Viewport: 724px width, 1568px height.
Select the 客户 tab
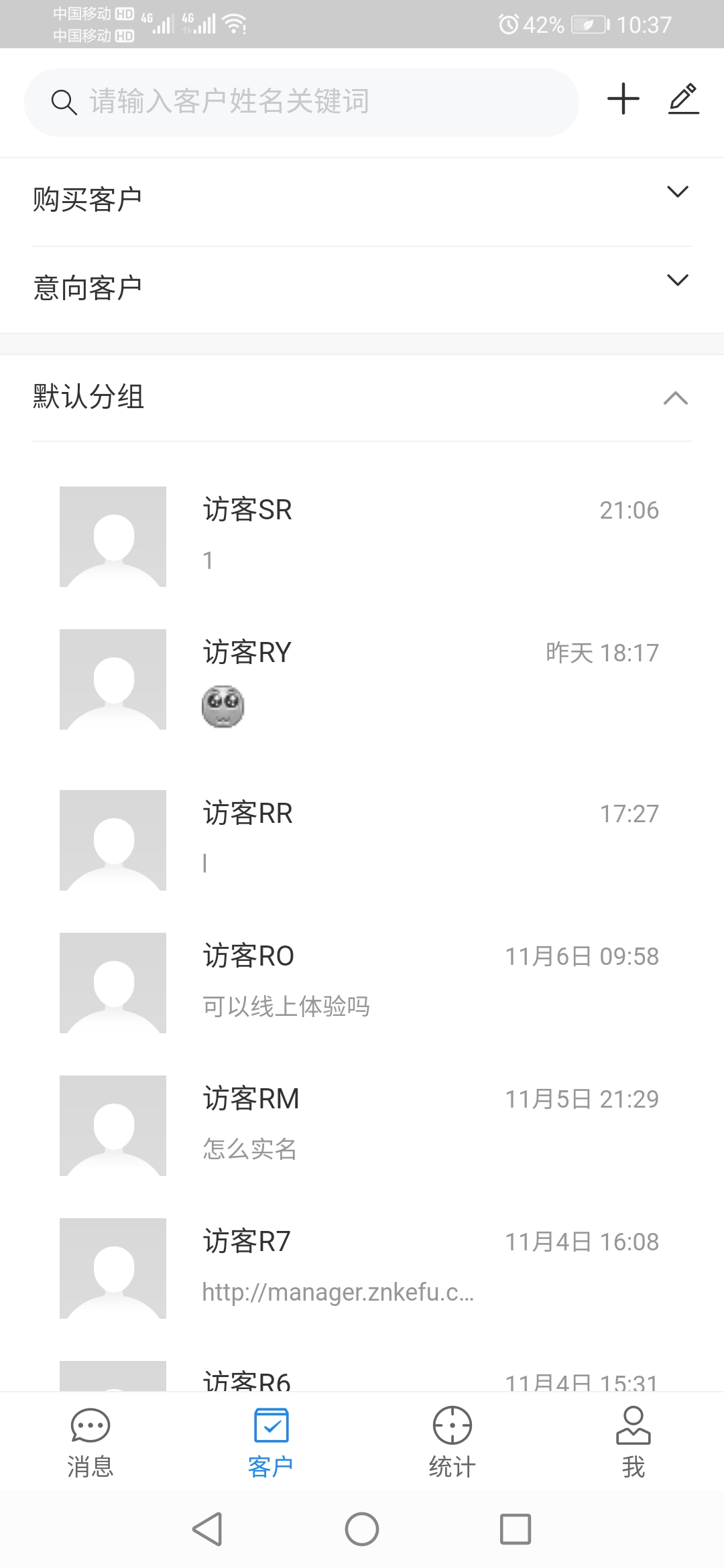(271, 1442)
